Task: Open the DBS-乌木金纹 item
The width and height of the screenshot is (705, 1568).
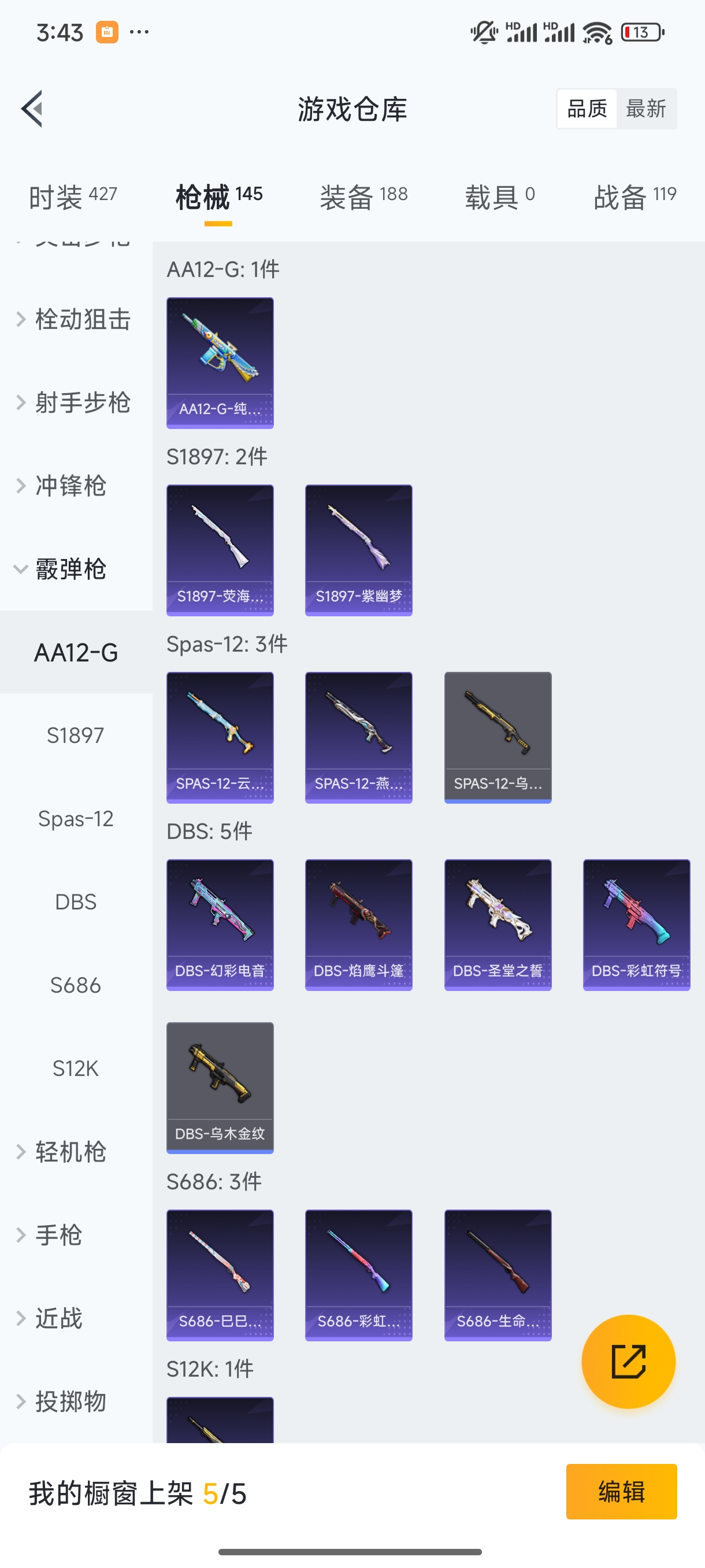Action: click(x=220, y=1089)
